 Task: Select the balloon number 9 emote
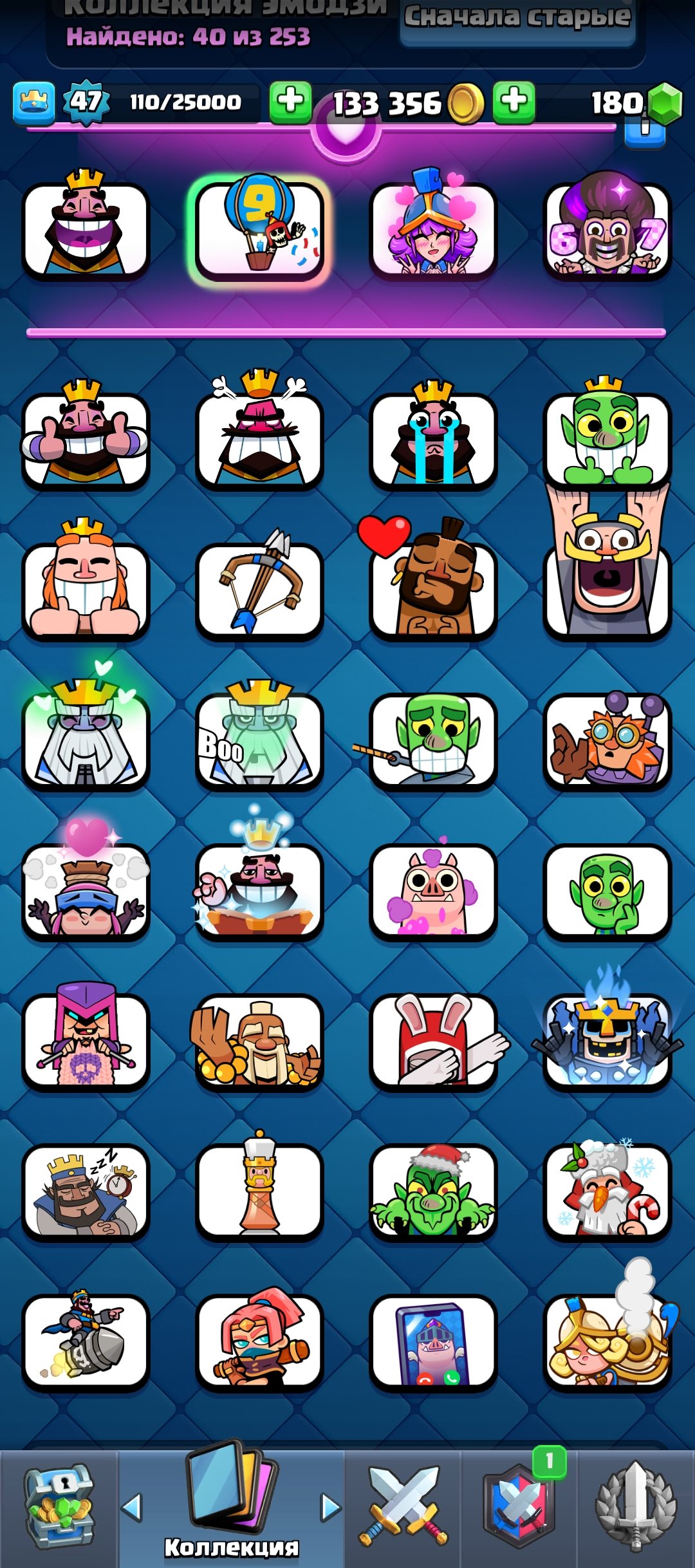(260, 229)
